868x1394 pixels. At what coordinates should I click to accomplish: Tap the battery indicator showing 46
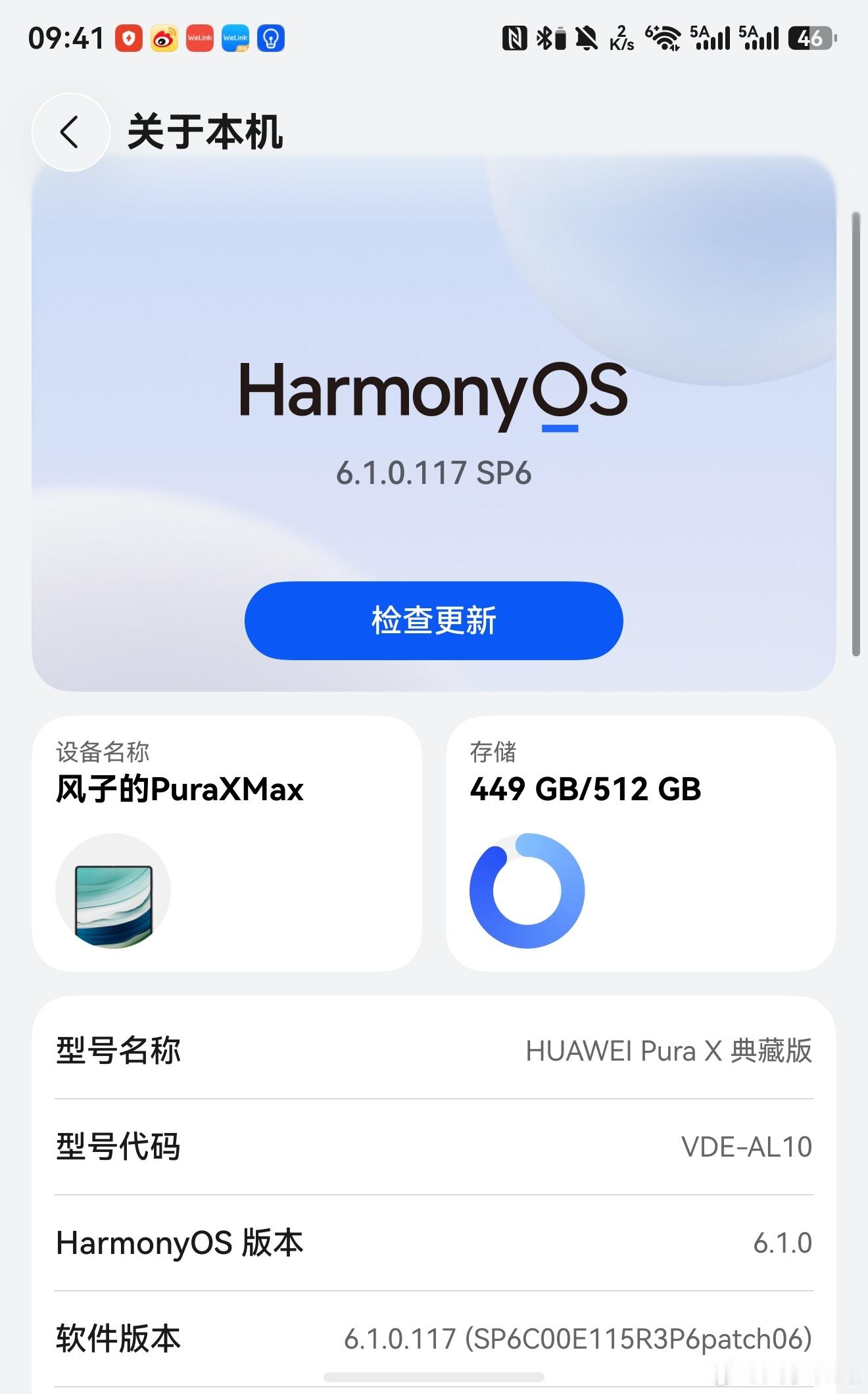(812, 37)
